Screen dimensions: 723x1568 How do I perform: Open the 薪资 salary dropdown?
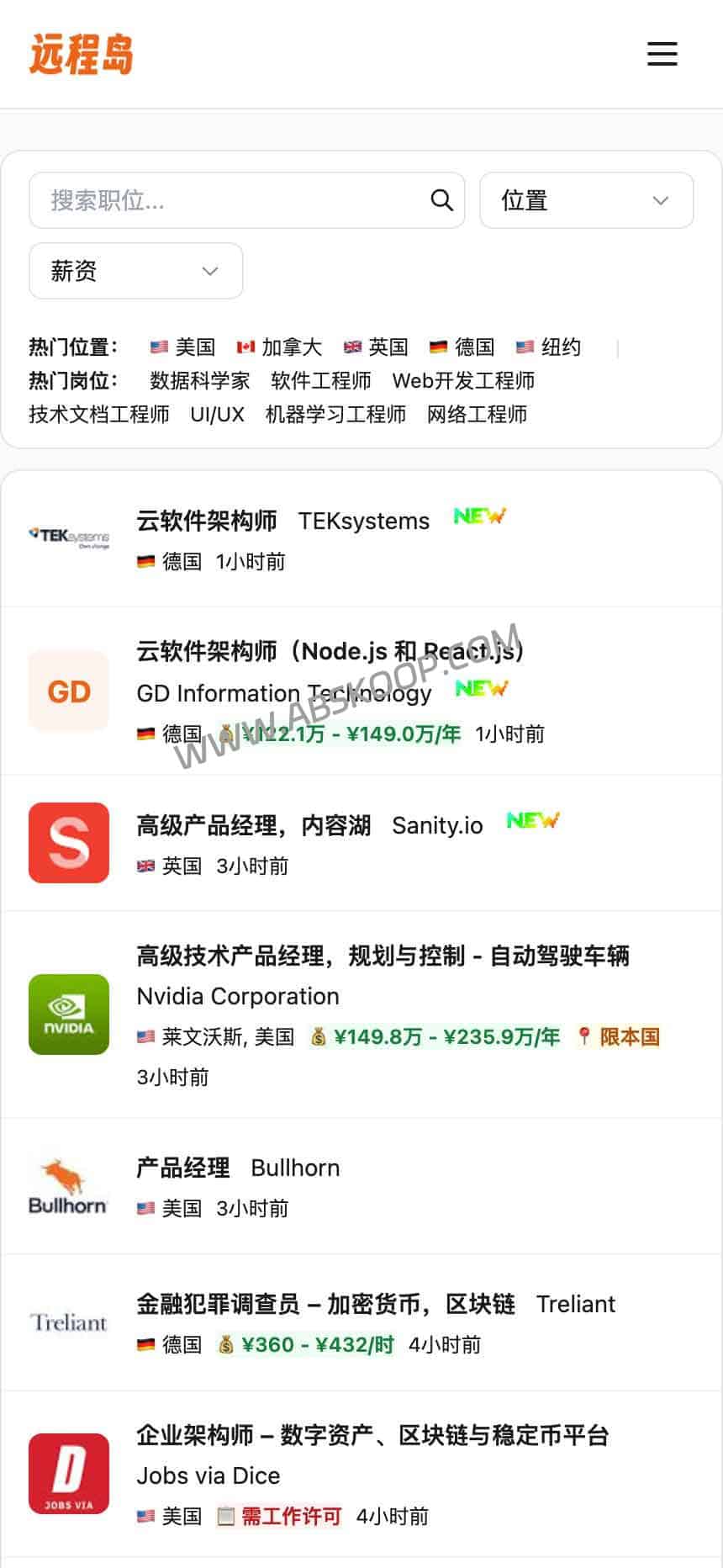coord(135,271)
